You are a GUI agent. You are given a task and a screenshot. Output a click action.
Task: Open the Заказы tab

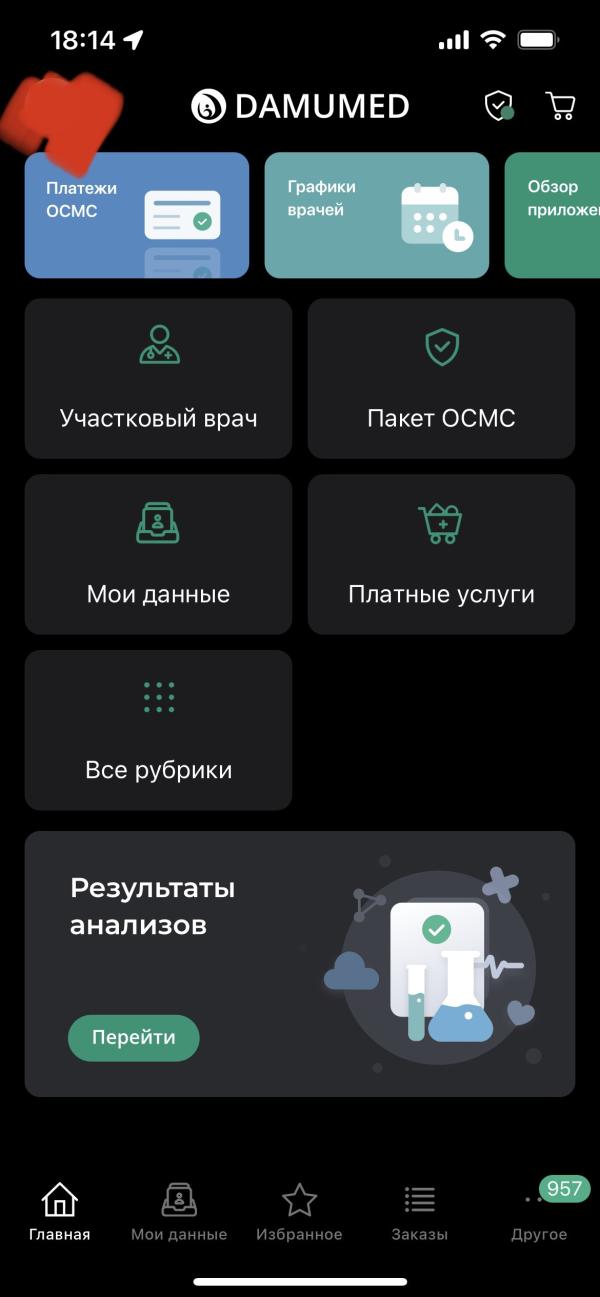(x=419, y=1212)
